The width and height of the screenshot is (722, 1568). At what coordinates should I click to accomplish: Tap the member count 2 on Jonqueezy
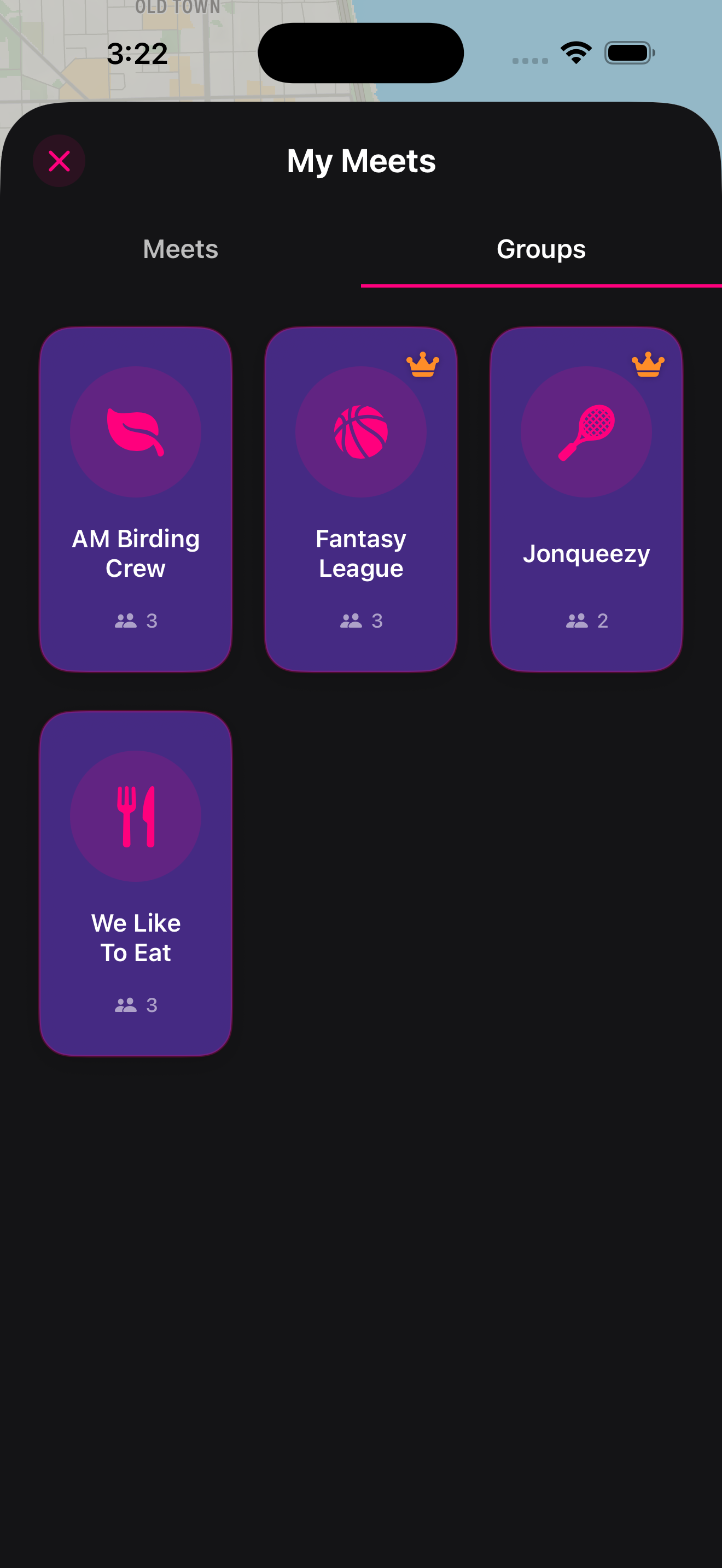point(602,621)
